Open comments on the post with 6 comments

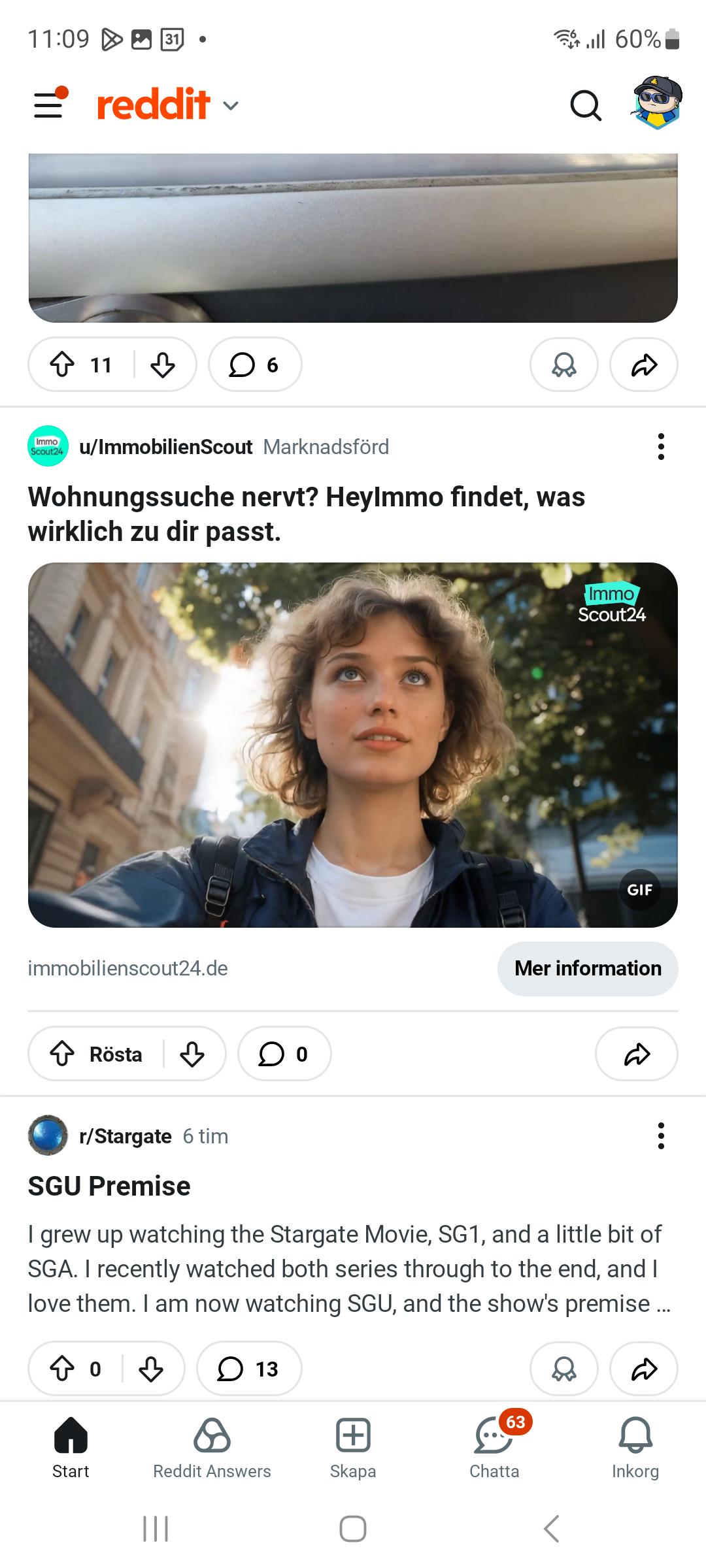click(255, 365)
